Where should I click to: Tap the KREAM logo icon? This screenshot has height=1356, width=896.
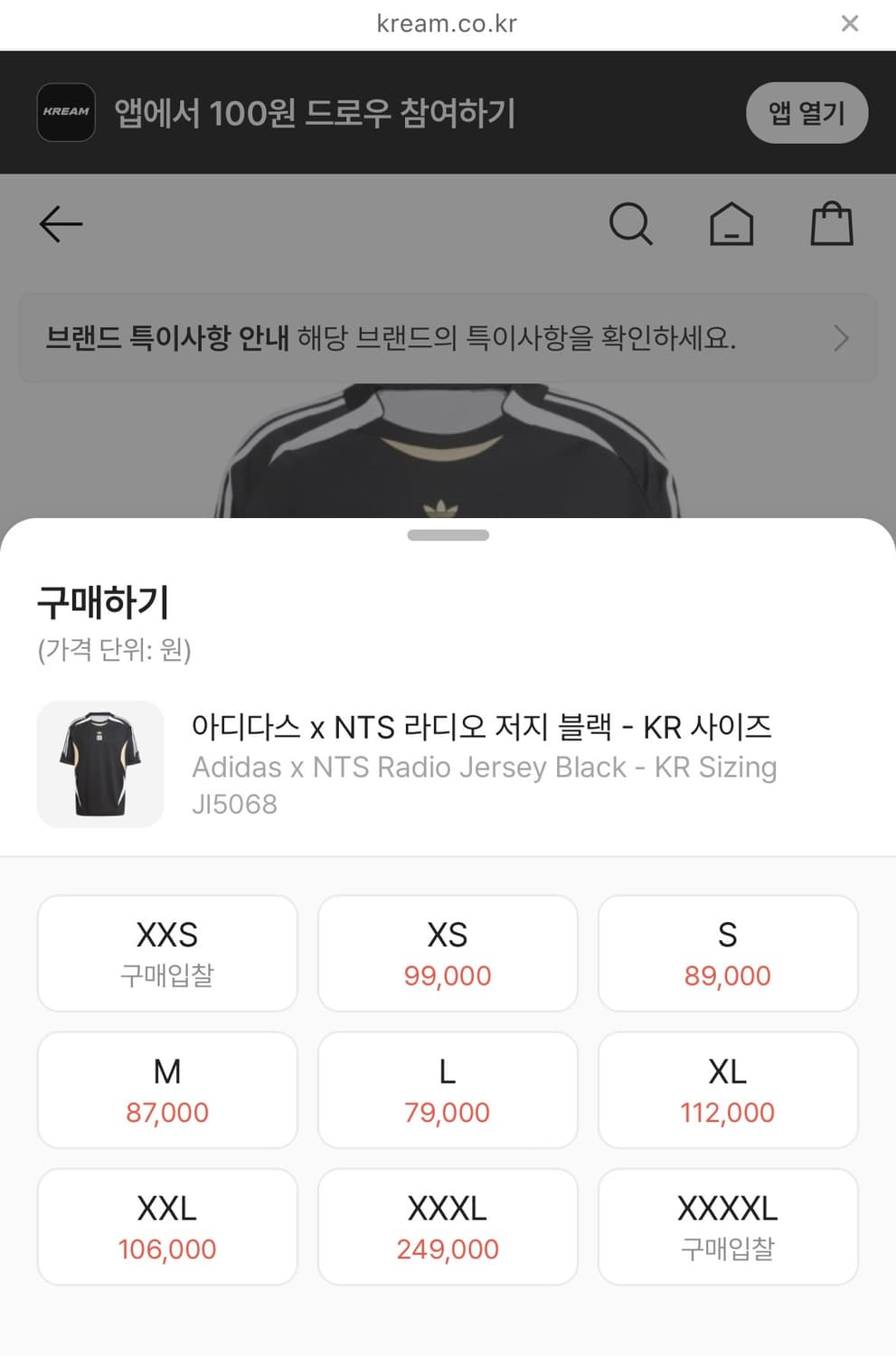[65, 112]
